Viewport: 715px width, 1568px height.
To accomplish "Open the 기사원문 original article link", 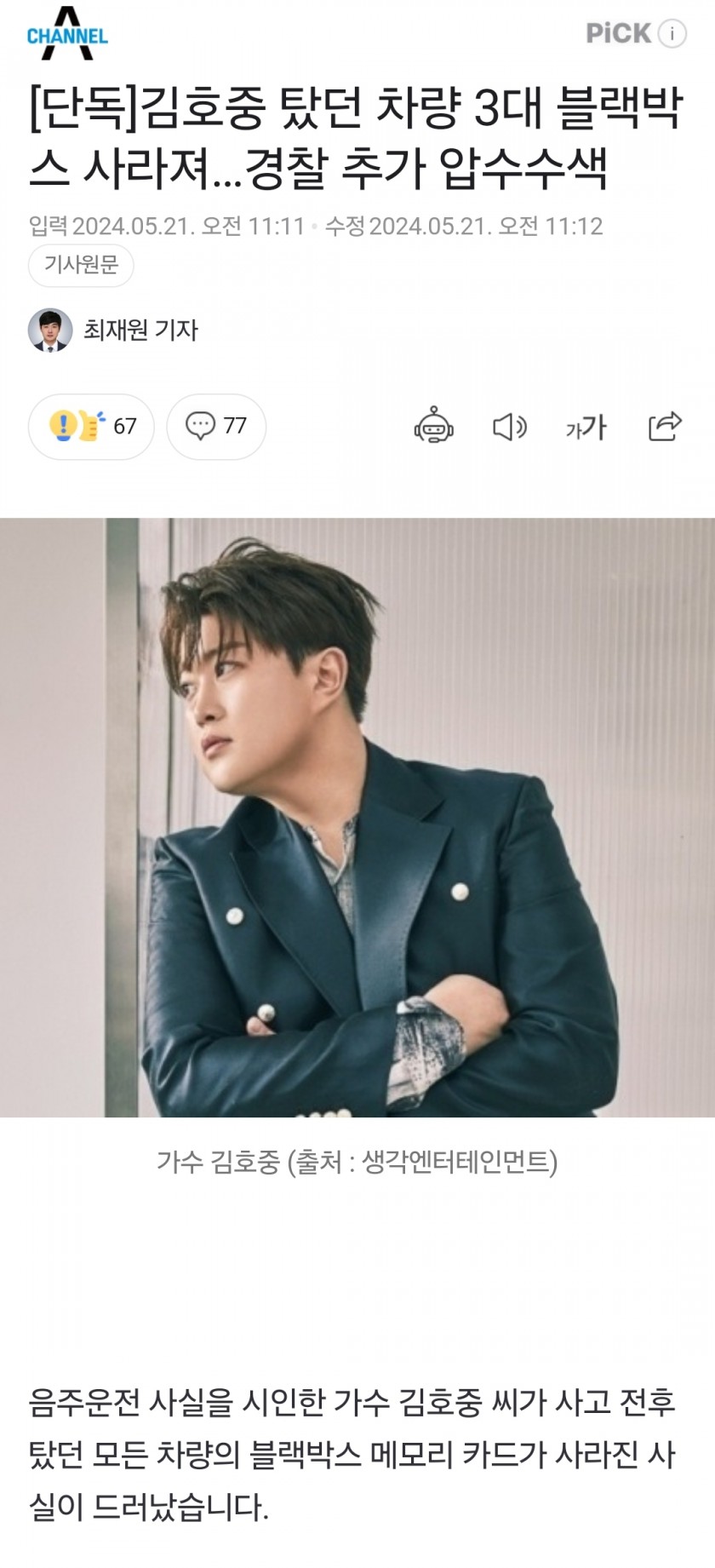I will tap(81, 265).
